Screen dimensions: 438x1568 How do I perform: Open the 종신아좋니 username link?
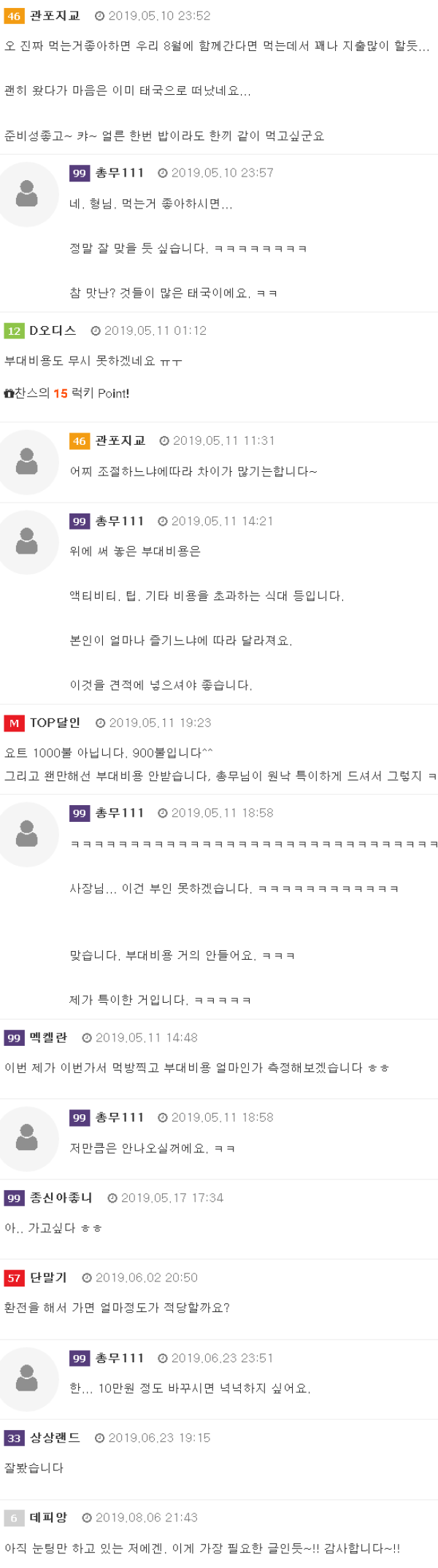pyautogui.click(x=61, y=1198)
